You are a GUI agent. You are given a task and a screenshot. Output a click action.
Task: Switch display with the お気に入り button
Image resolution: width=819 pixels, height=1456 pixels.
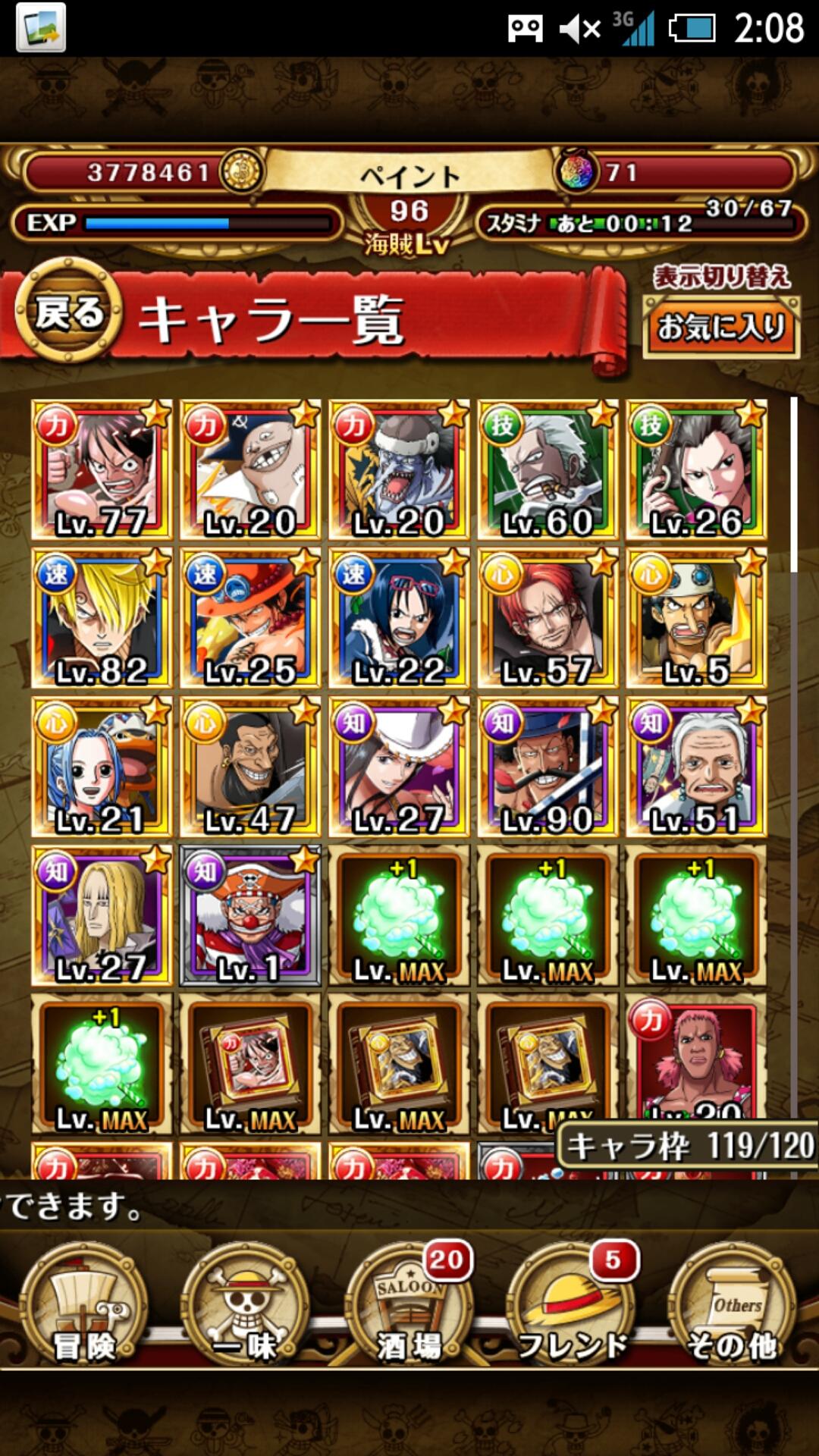point(721,328)
